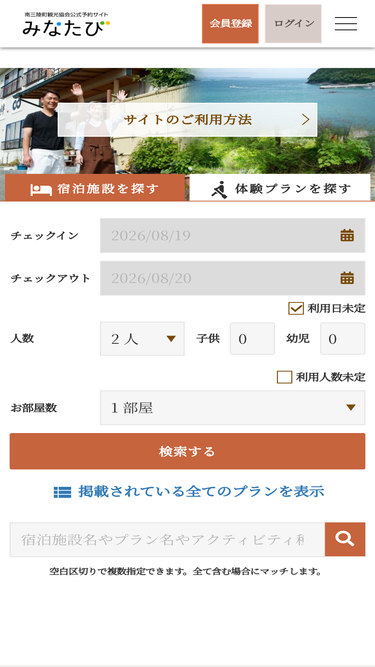This screenshot has width=375, height=667.
Task: Open the チェックイン date field
Action: 233,235
